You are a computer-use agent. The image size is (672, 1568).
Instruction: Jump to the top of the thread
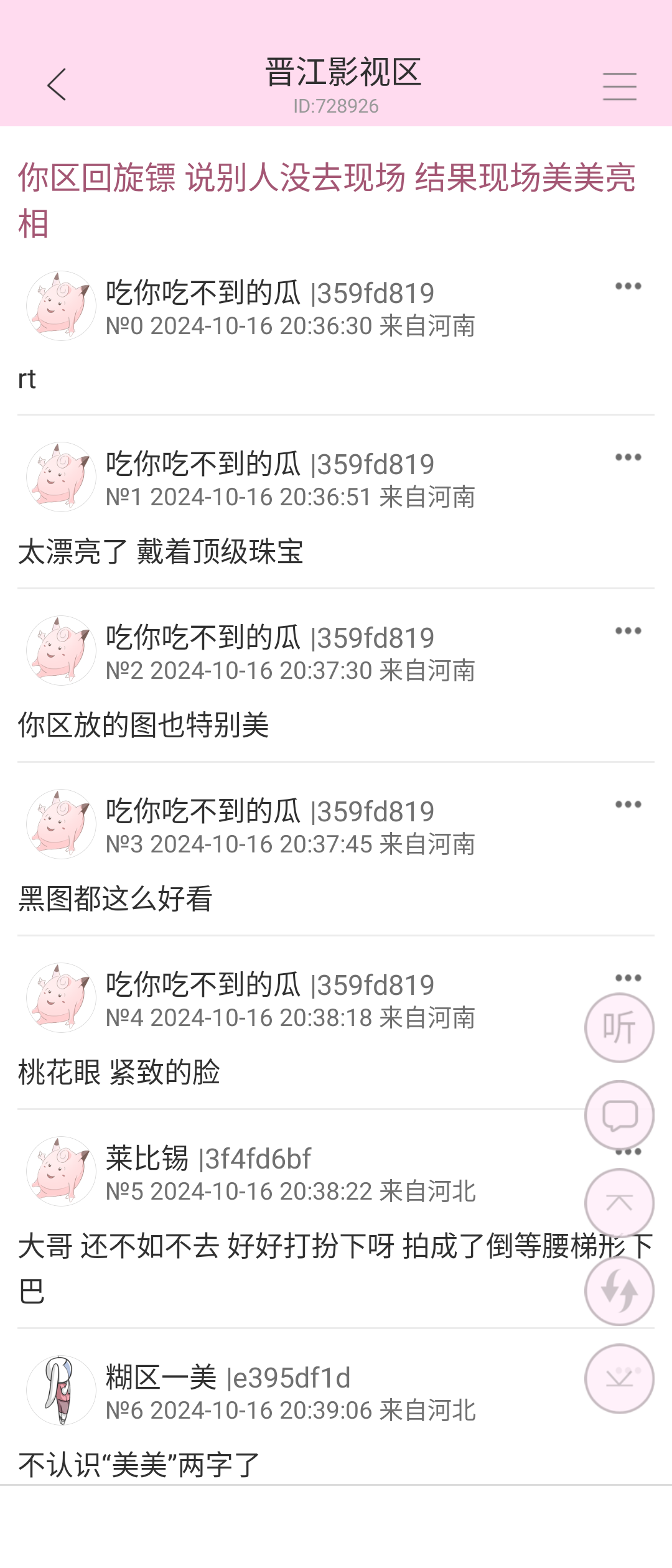point(619,1203)
